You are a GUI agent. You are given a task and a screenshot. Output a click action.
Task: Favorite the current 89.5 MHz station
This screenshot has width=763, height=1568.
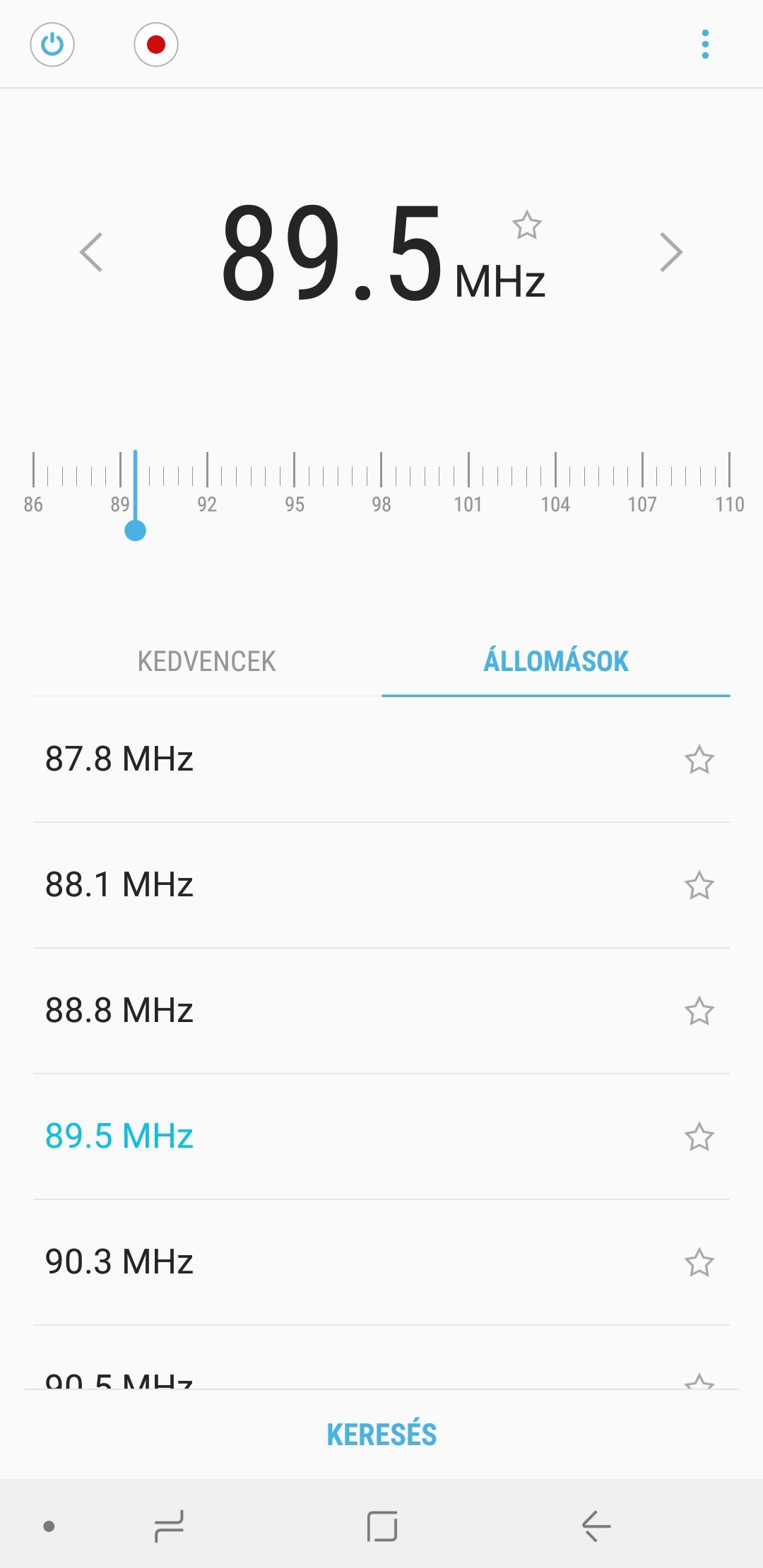coord(527,225)
